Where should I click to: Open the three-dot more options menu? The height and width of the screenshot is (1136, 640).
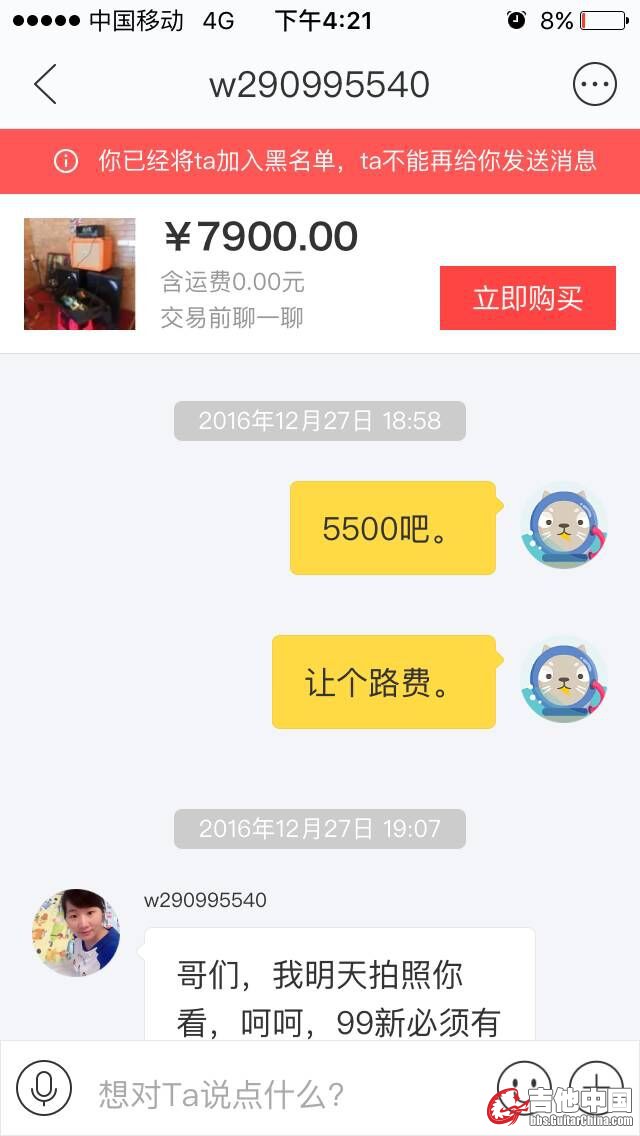coord(594,85)
